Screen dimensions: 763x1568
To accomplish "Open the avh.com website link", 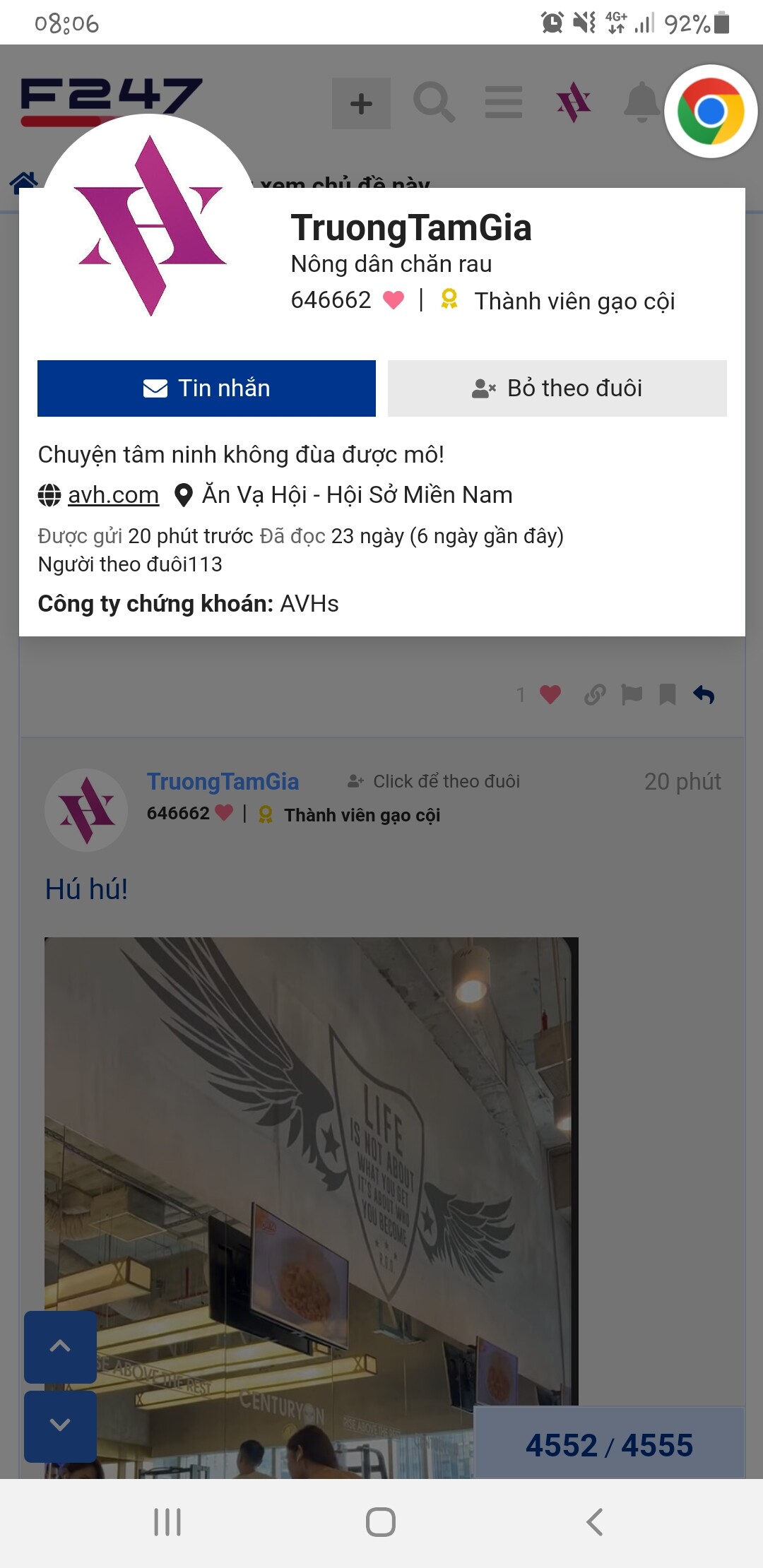I will point(113,495).
